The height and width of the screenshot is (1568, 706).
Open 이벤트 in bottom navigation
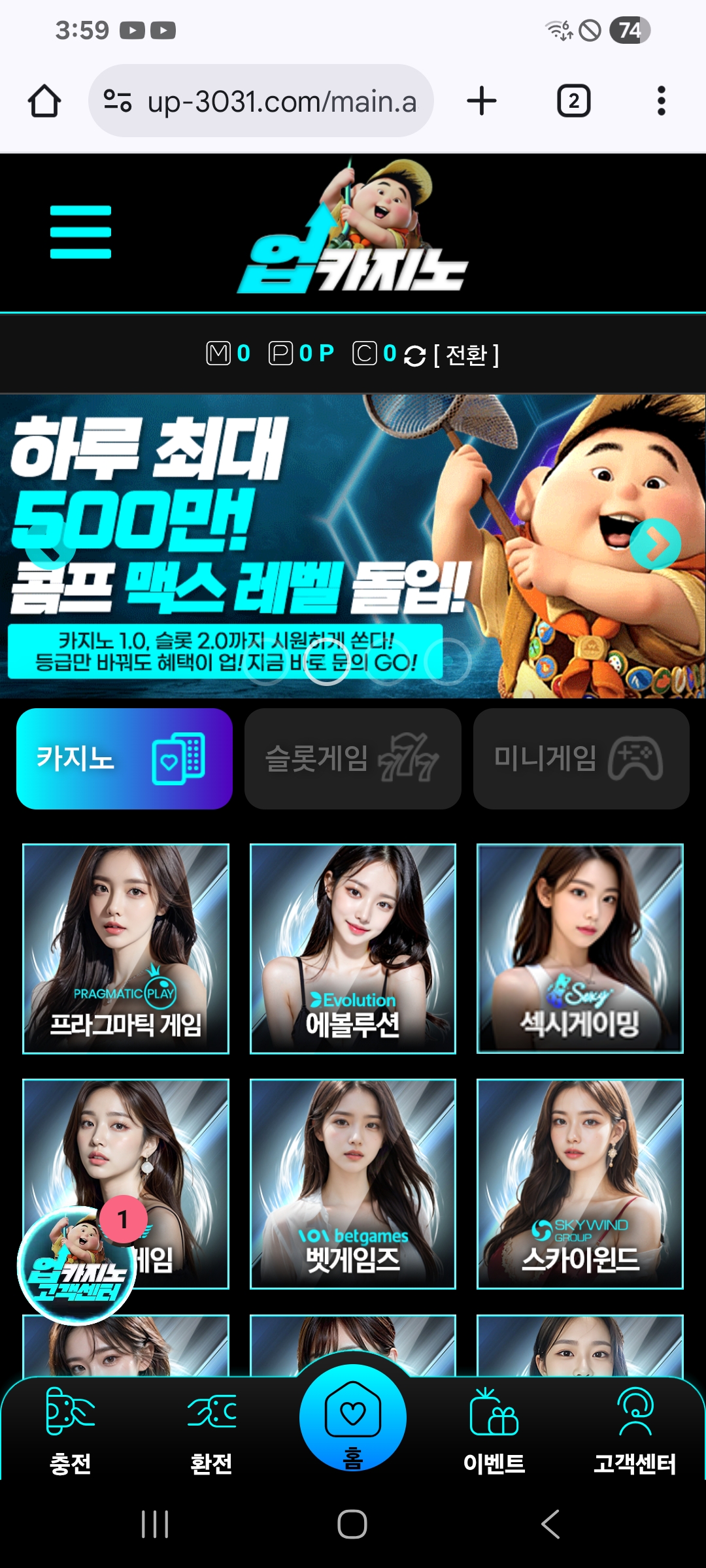[494, 1431]
